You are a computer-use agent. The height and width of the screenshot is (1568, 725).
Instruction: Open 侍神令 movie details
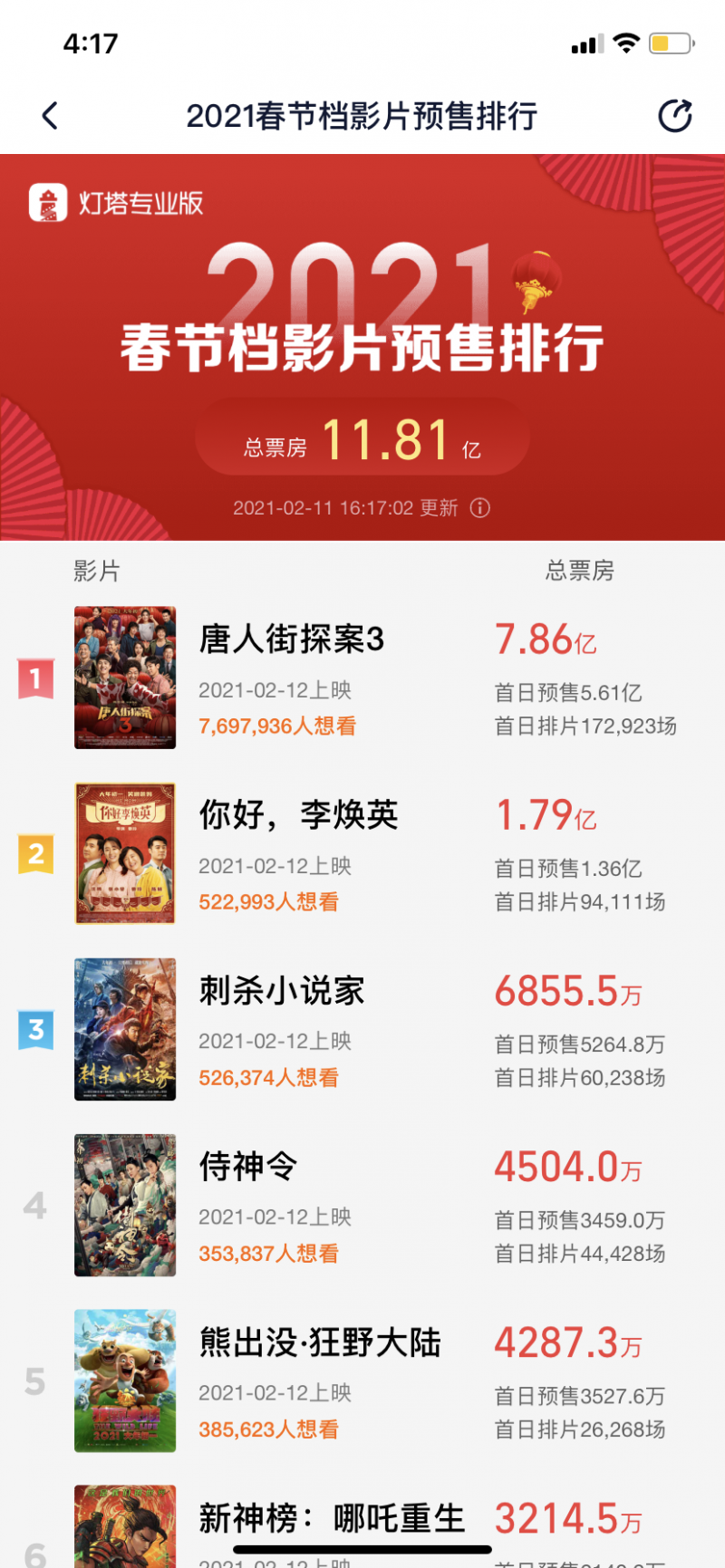(248, 1167)
